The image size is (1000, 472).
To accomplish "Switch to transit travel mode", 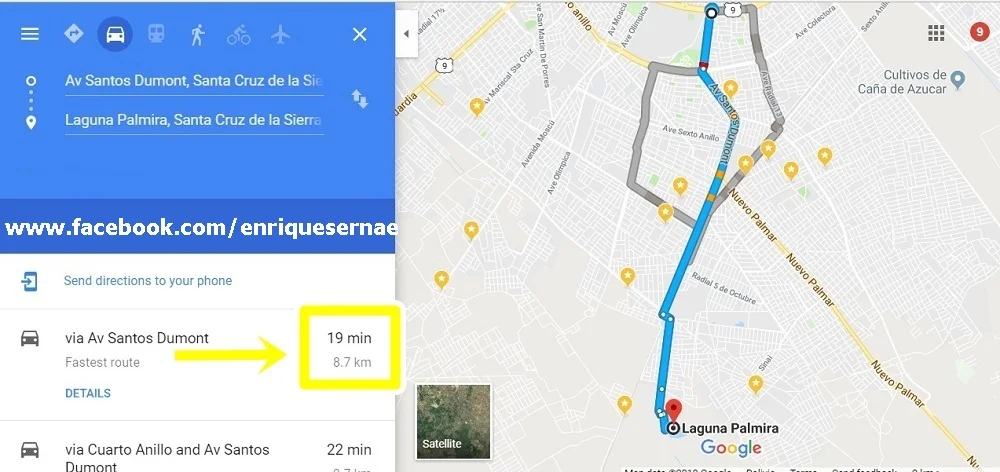I will [x=156, y=34].
